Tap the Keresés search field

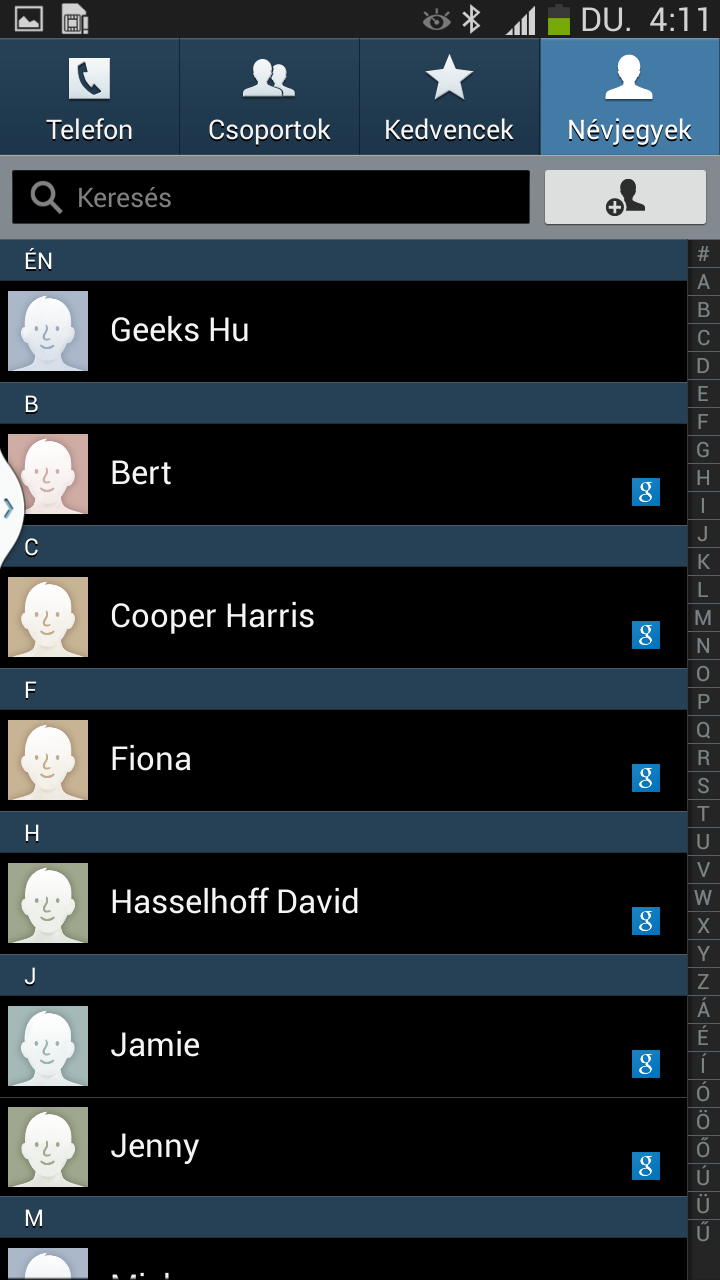pos(270,197)
